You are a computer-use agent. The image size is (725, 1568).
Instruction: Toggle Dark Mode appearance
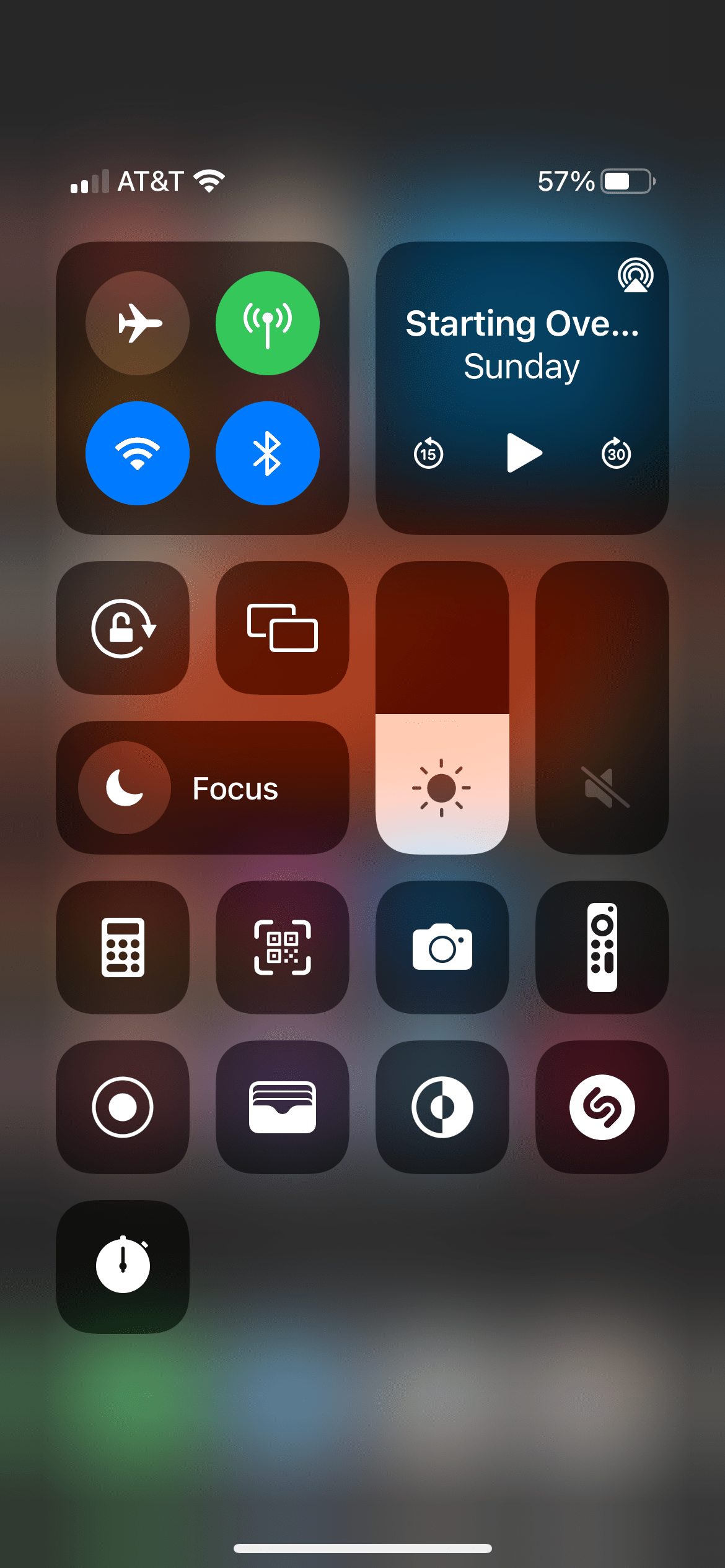[x=442, y=1107]
